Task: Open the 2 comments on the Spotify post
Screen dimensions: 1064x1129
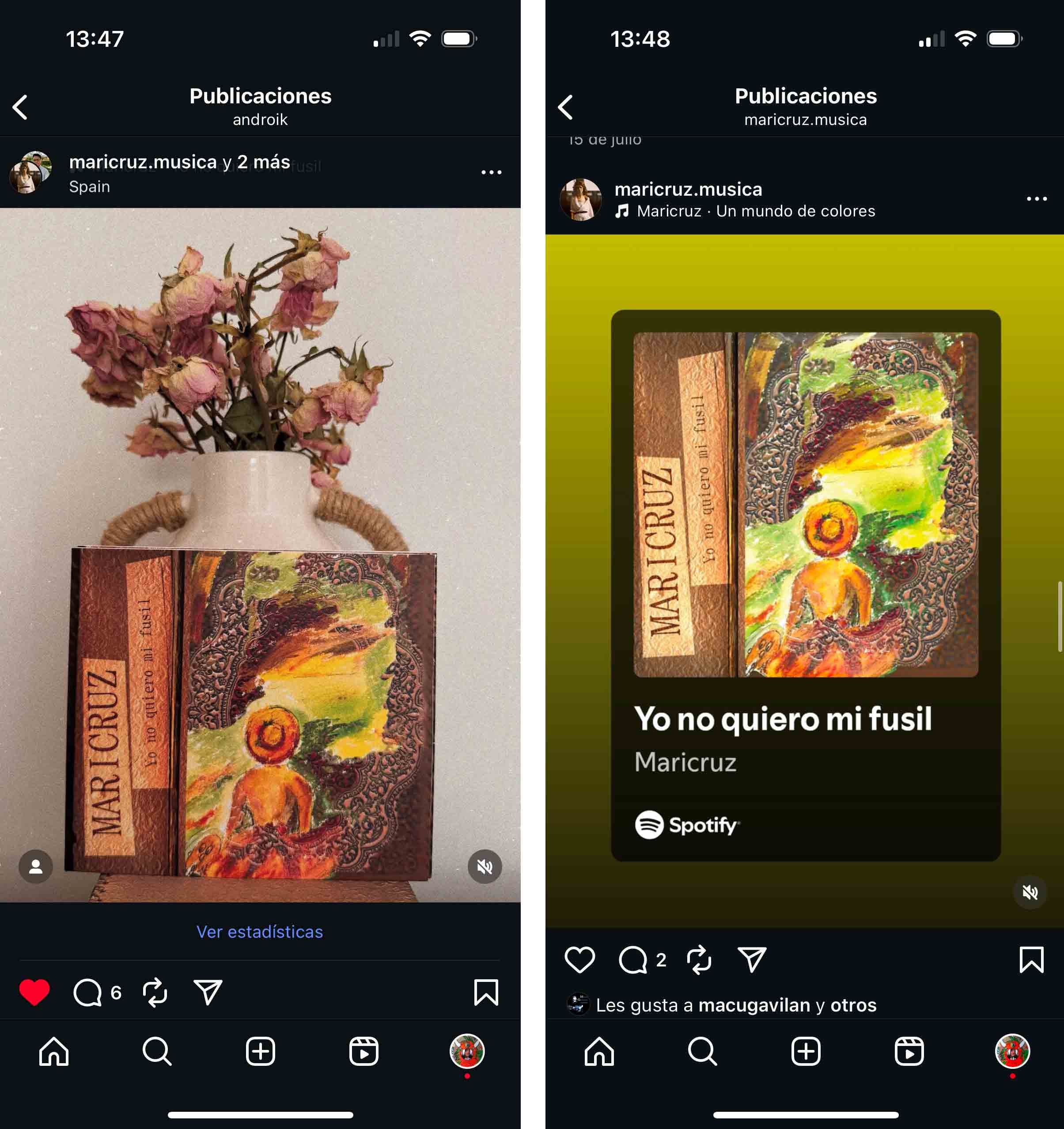Action: click(x=633, y=960)
